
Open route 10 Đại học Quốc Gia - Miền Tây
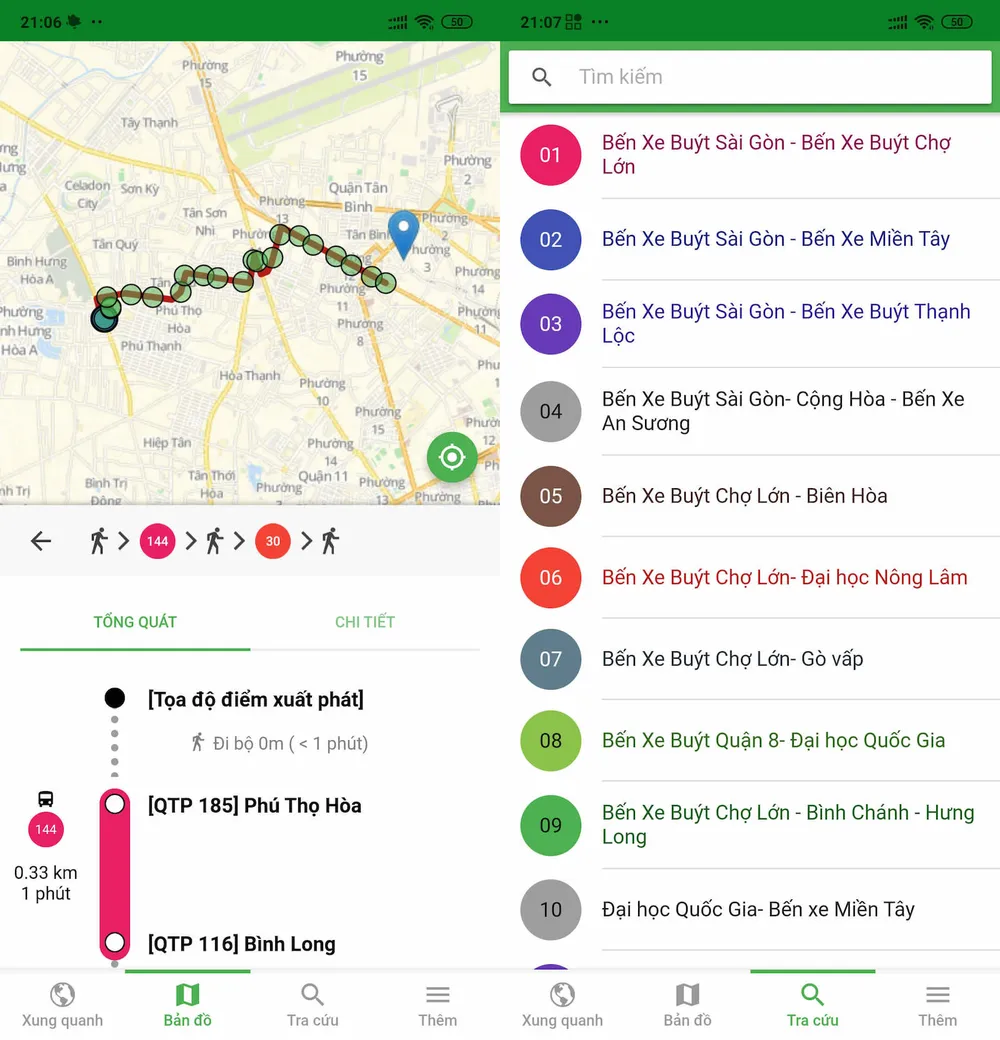point(760,909)
